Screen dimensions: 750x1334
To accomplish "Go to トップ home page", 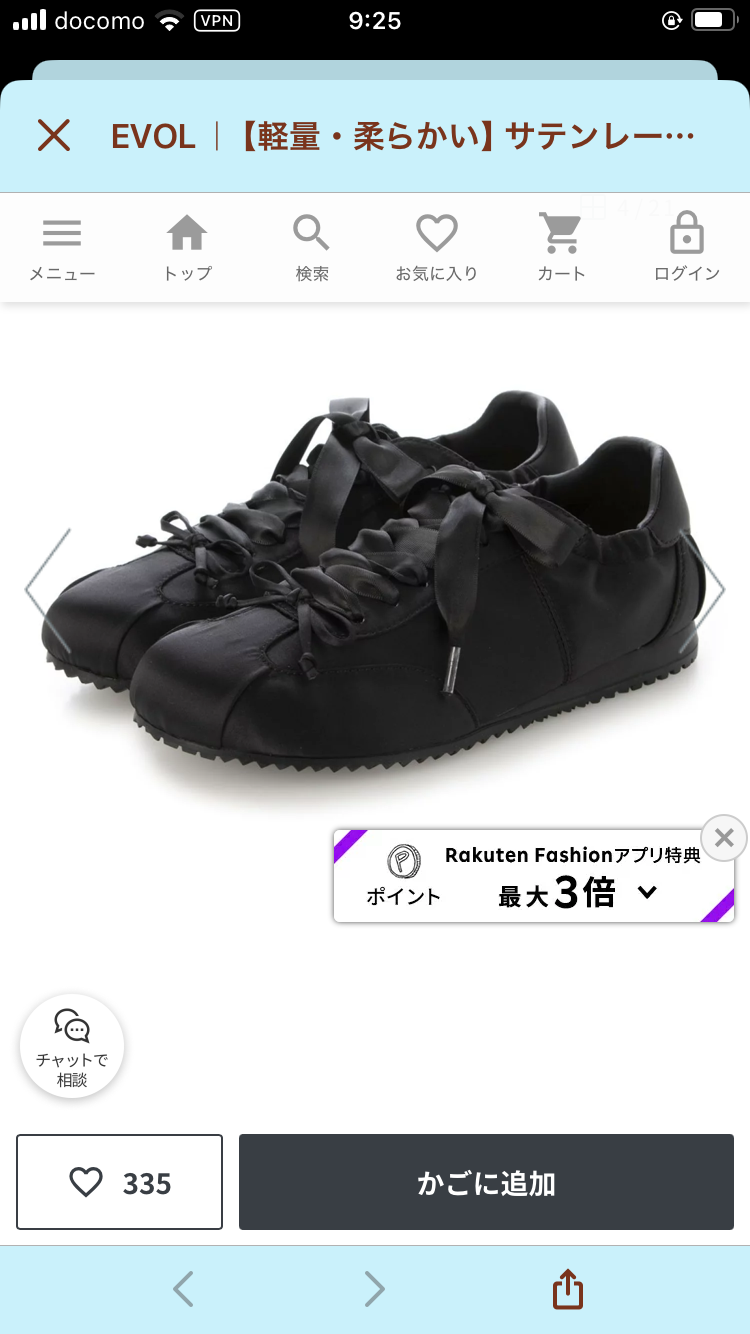I will pos(187,248).
